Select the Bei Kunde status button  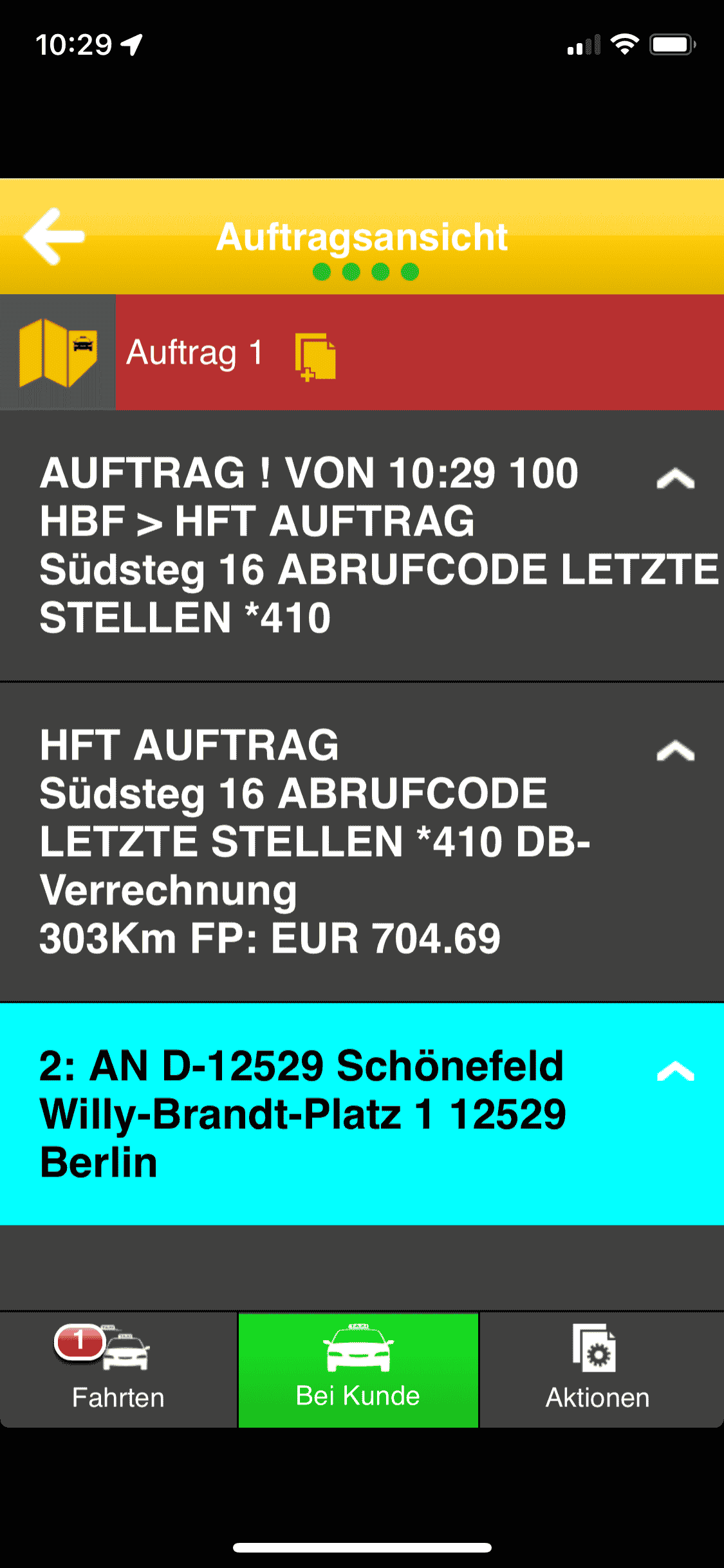pyautogui.click(x=358, y=1369)
